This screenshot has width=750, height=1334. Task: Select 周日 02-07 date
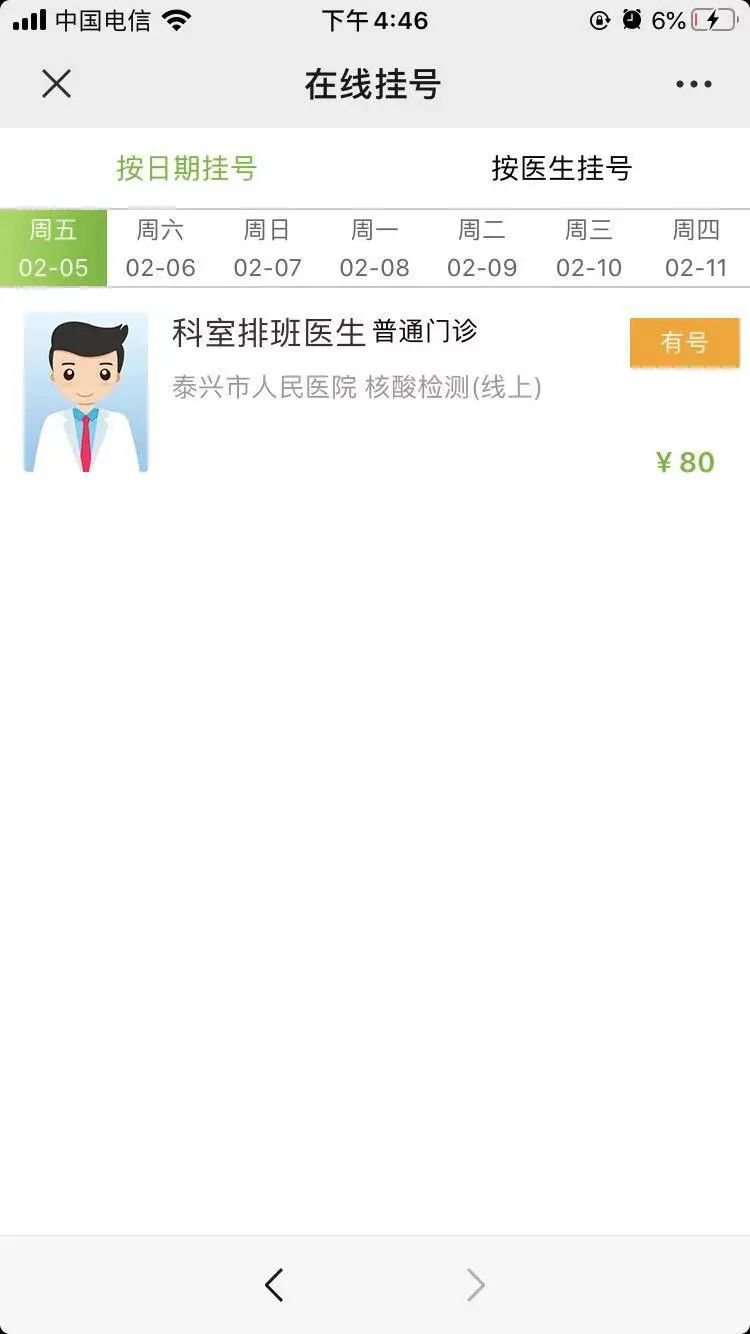click(x=267, y=248)
